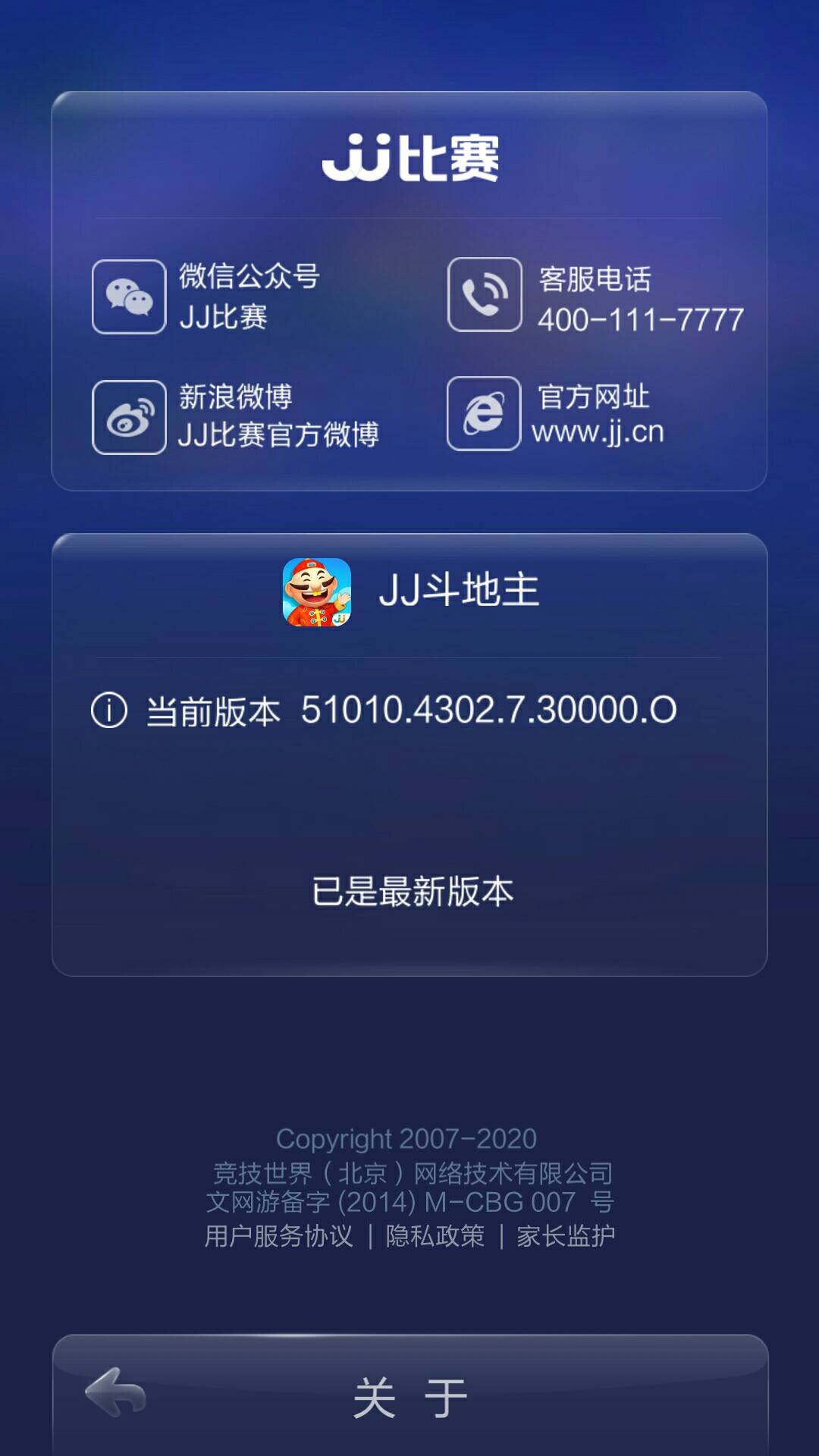819x1456 pixels.
Task: Tap the 微信公众号 JJ比赛 label
Action: (x=249, y=297)
